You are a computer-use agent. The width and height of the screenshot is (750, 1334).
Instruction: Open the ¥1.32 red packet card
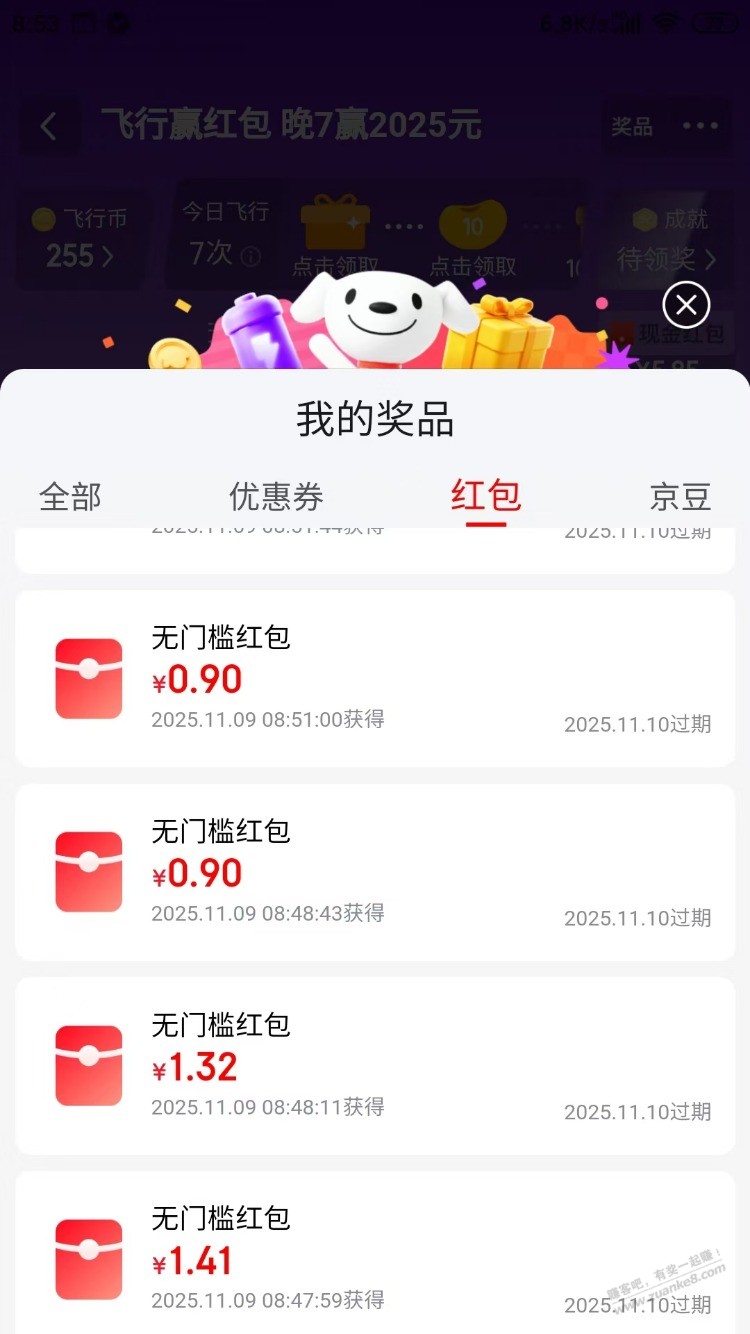375,1066
